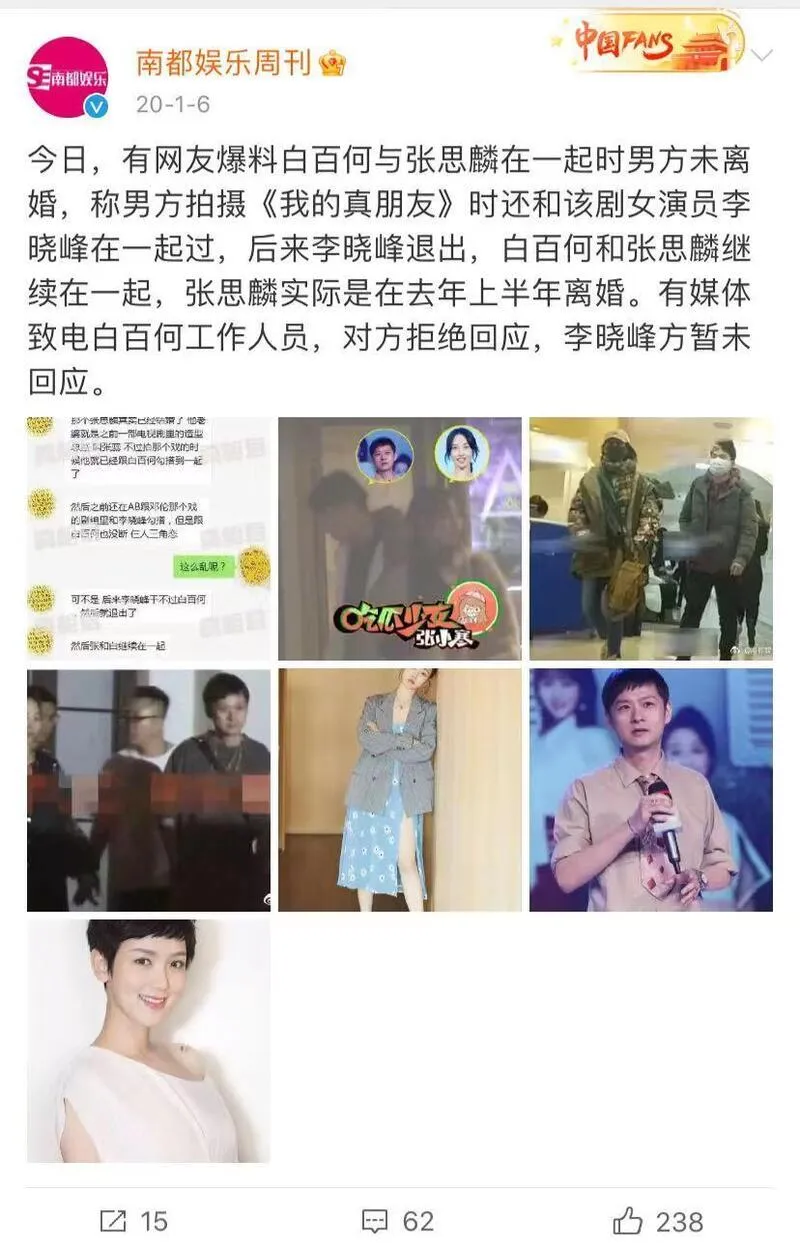The width and height of the screenshot is (800, 1243).
Task: View the photo of woman in blue dress
Action: [400, 790]
